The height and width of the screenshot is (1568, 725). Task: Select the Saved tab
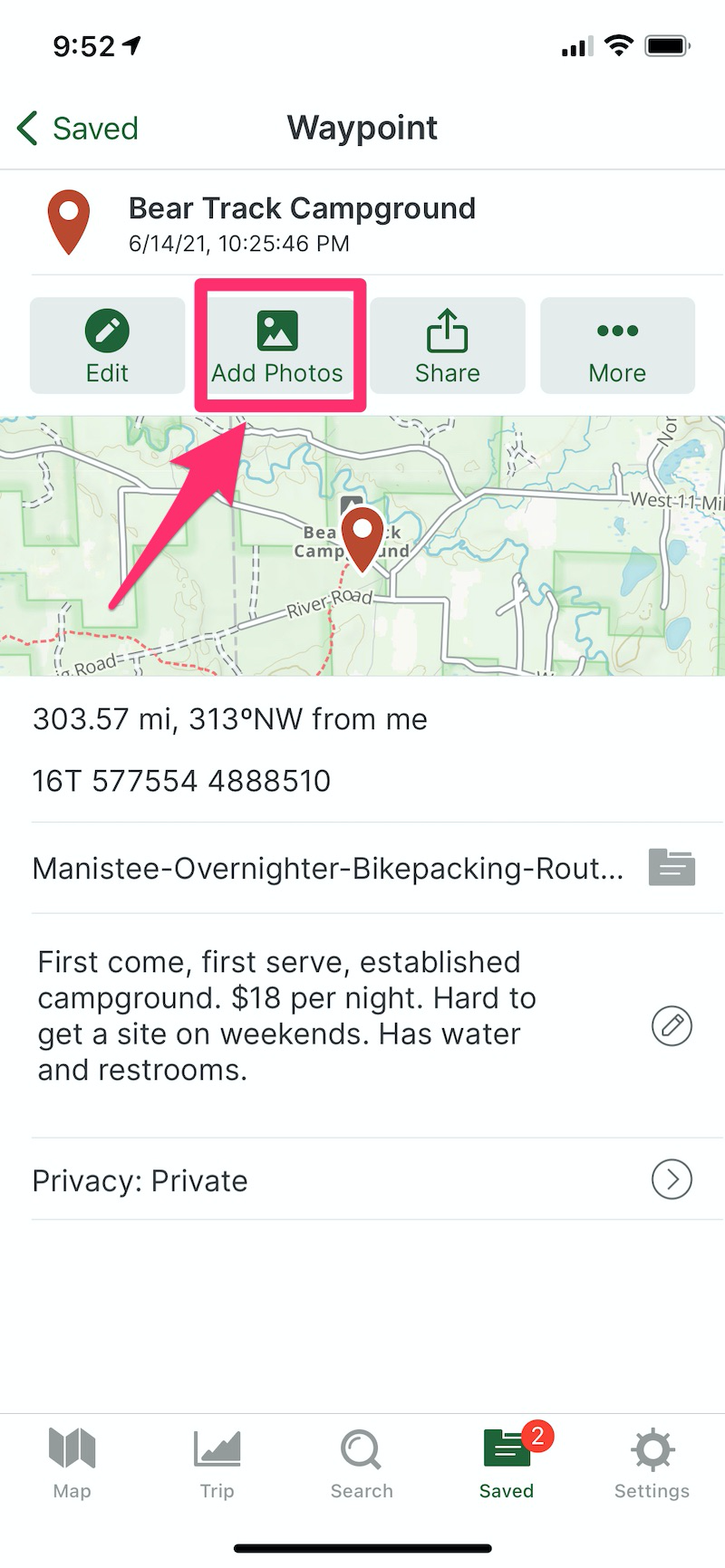click(x=507, y=1463)
